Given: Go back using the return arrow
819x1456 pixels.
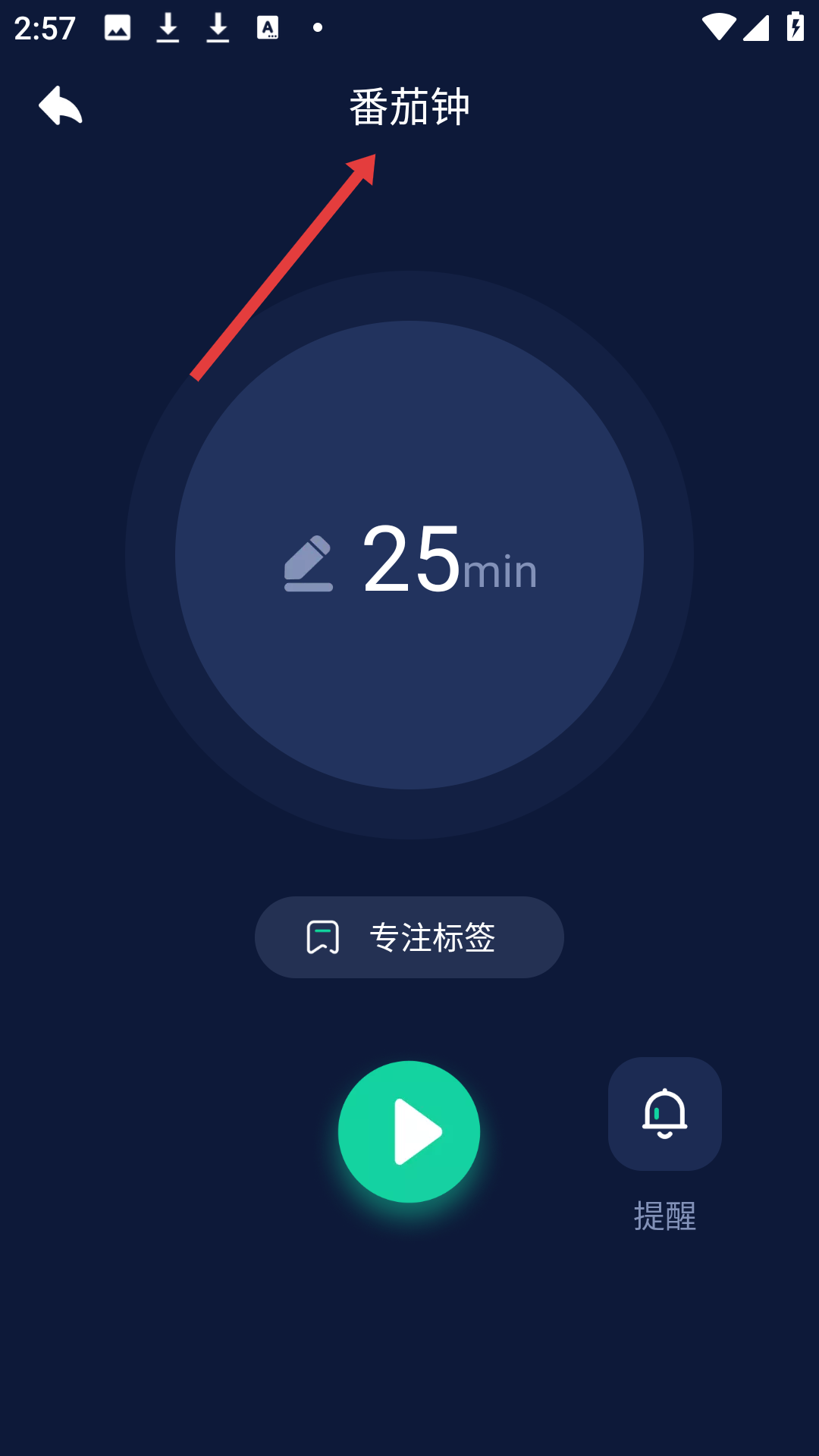Looking at the screenshot, I should tap(61, 105).
